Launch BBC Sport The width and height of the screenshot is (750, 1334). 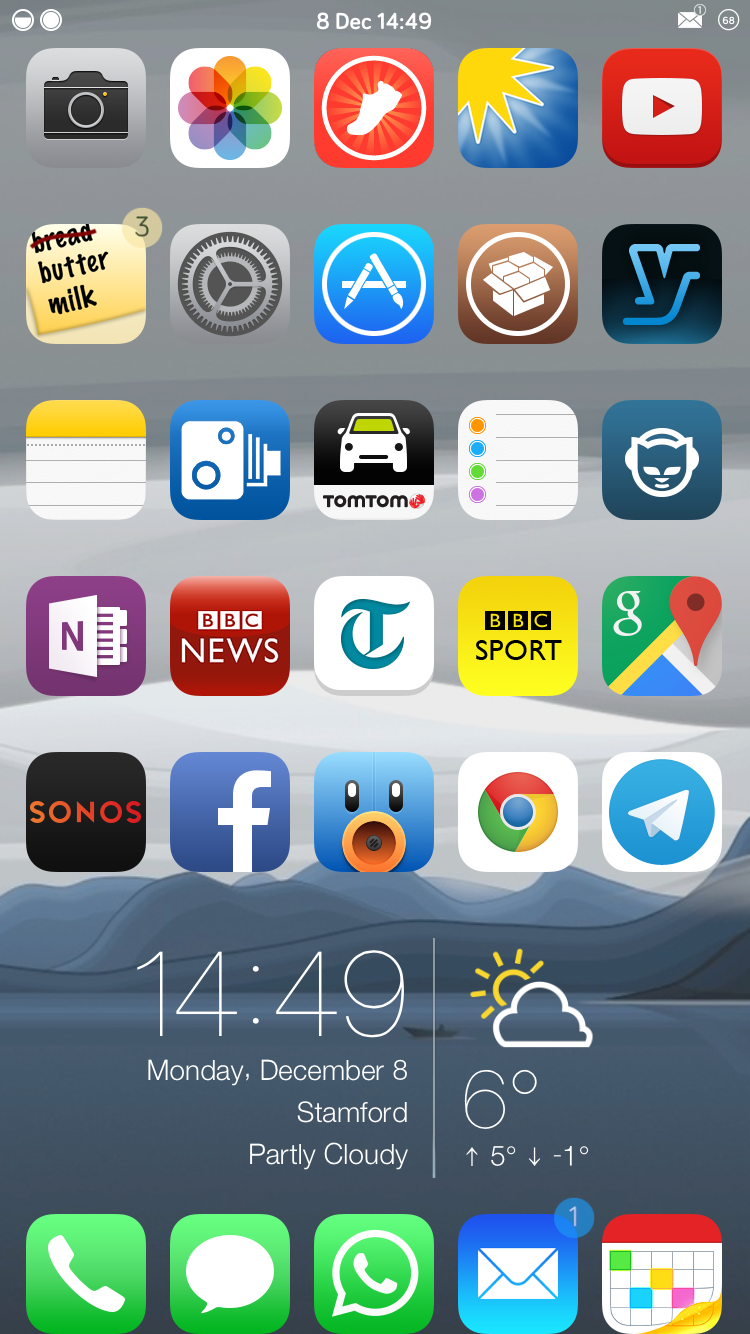pos(518,636)
